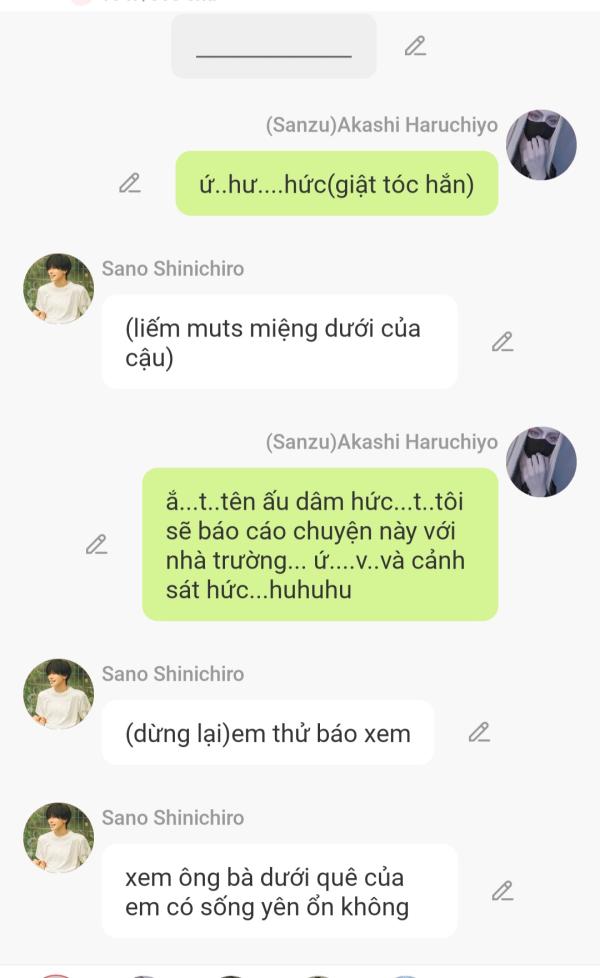Tap Sano Shinichiro's avatar beside his first message

[58, 289]
